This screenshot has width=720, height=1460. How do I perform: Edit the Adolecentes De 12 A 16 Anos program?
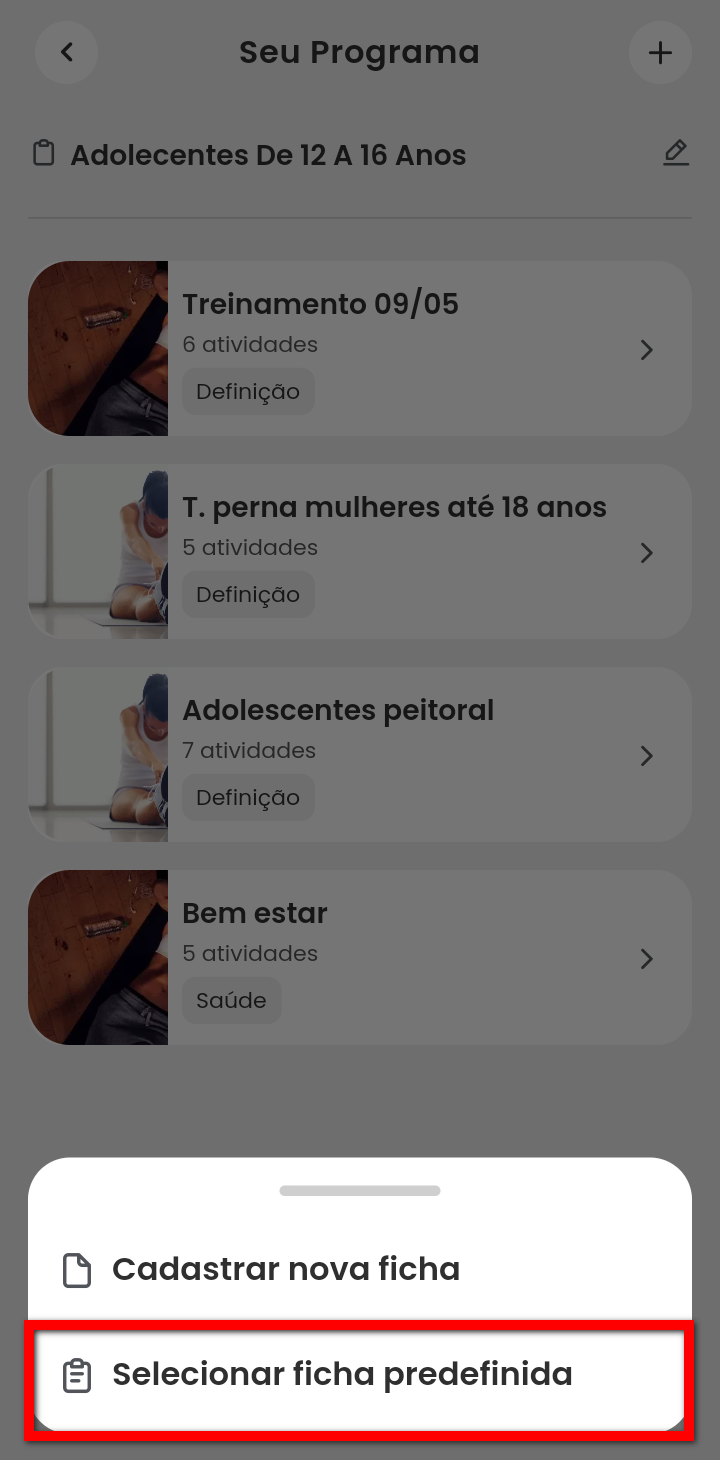click(676, 154)
